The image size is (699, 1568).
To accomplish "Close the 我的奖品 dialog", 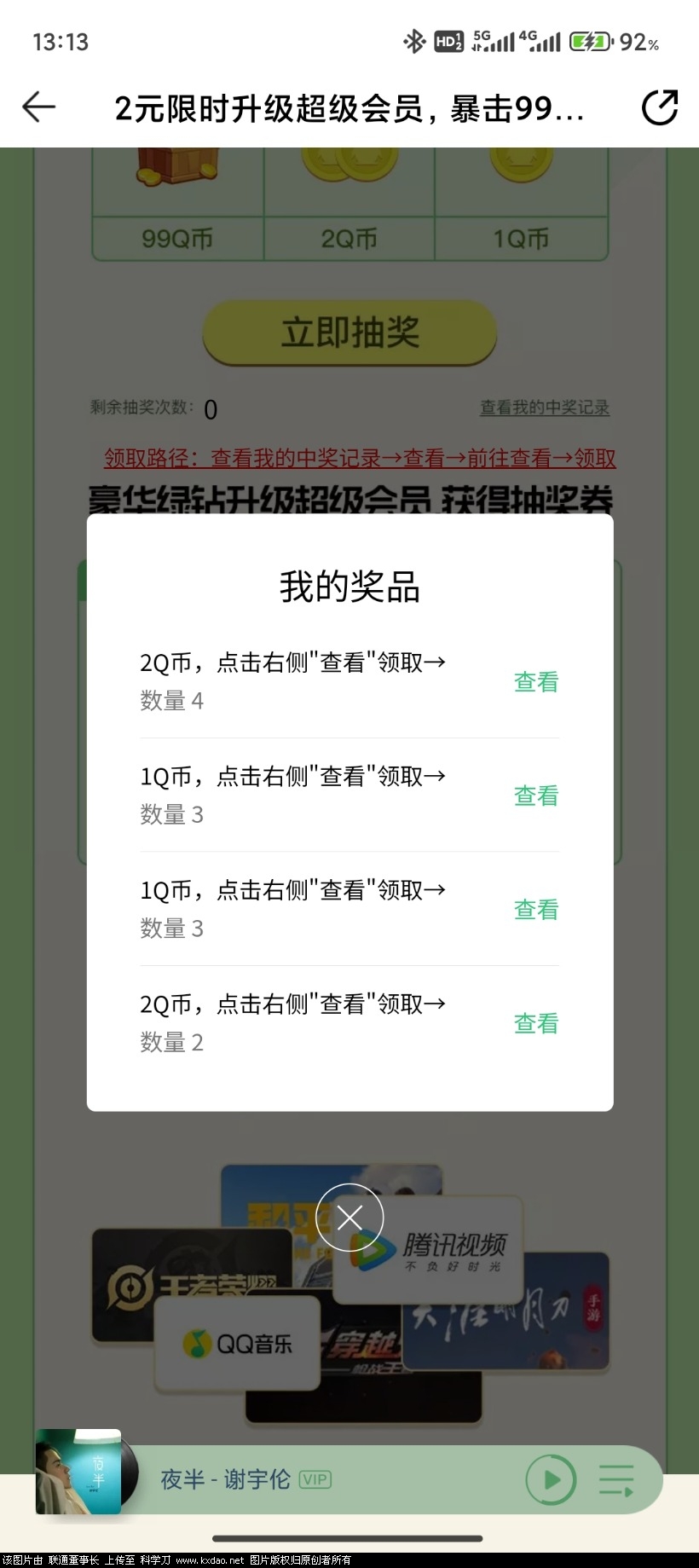I will point(349,1218).
